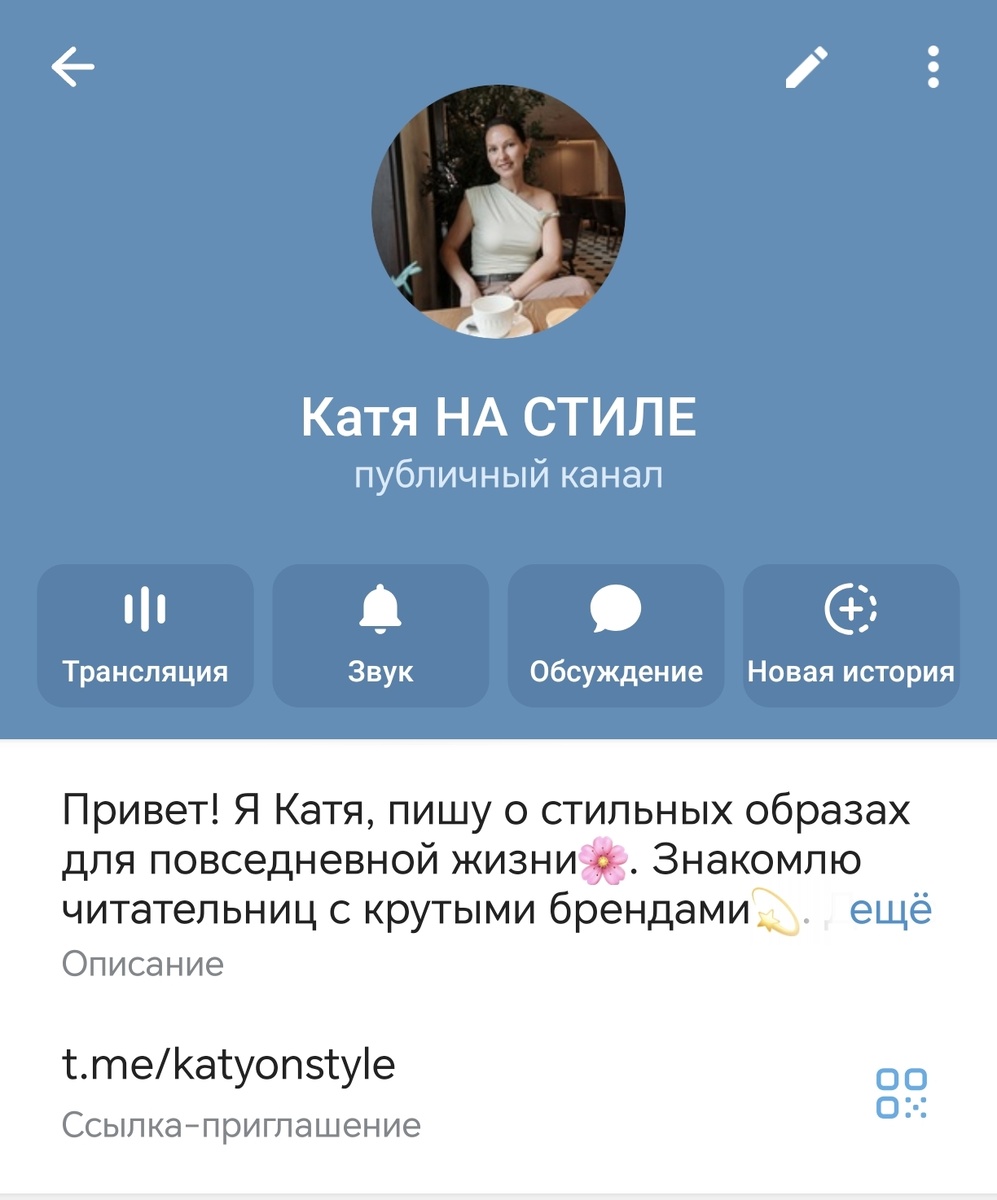
Task: Expand the description with ещё
Action: (x=888, y=908)
